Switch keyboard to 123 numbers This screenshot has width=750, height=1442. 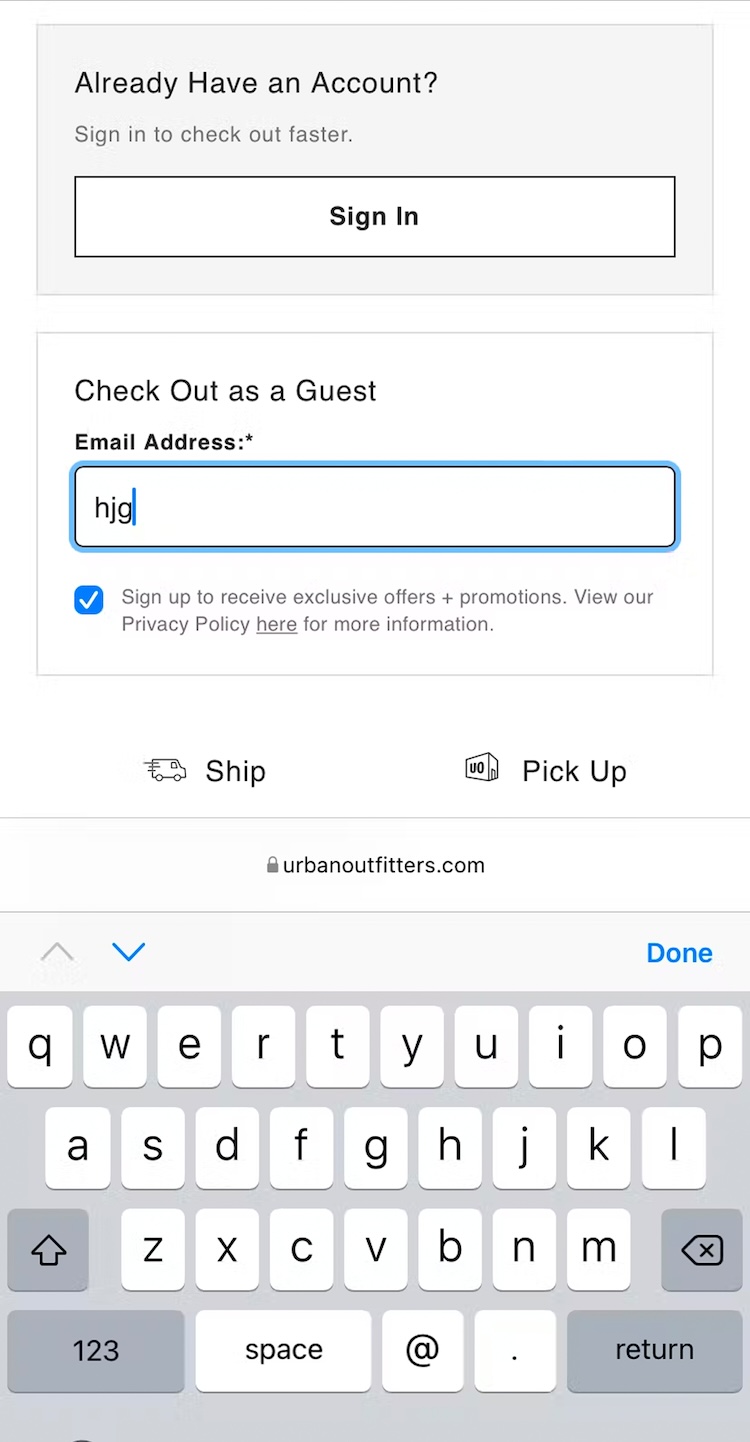[96, 1350]
